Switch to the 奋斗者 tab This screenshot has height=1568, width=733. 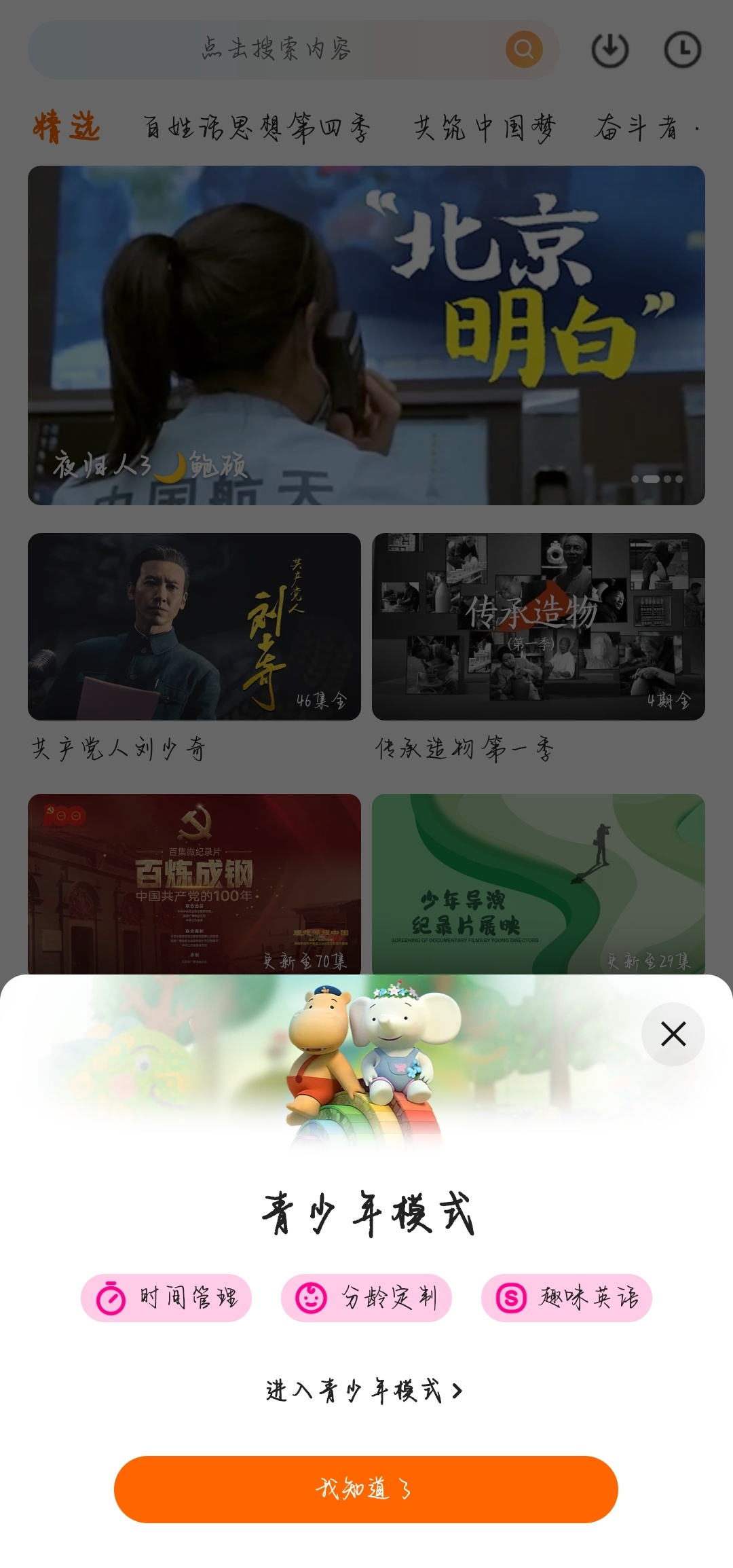click(636, 128)
